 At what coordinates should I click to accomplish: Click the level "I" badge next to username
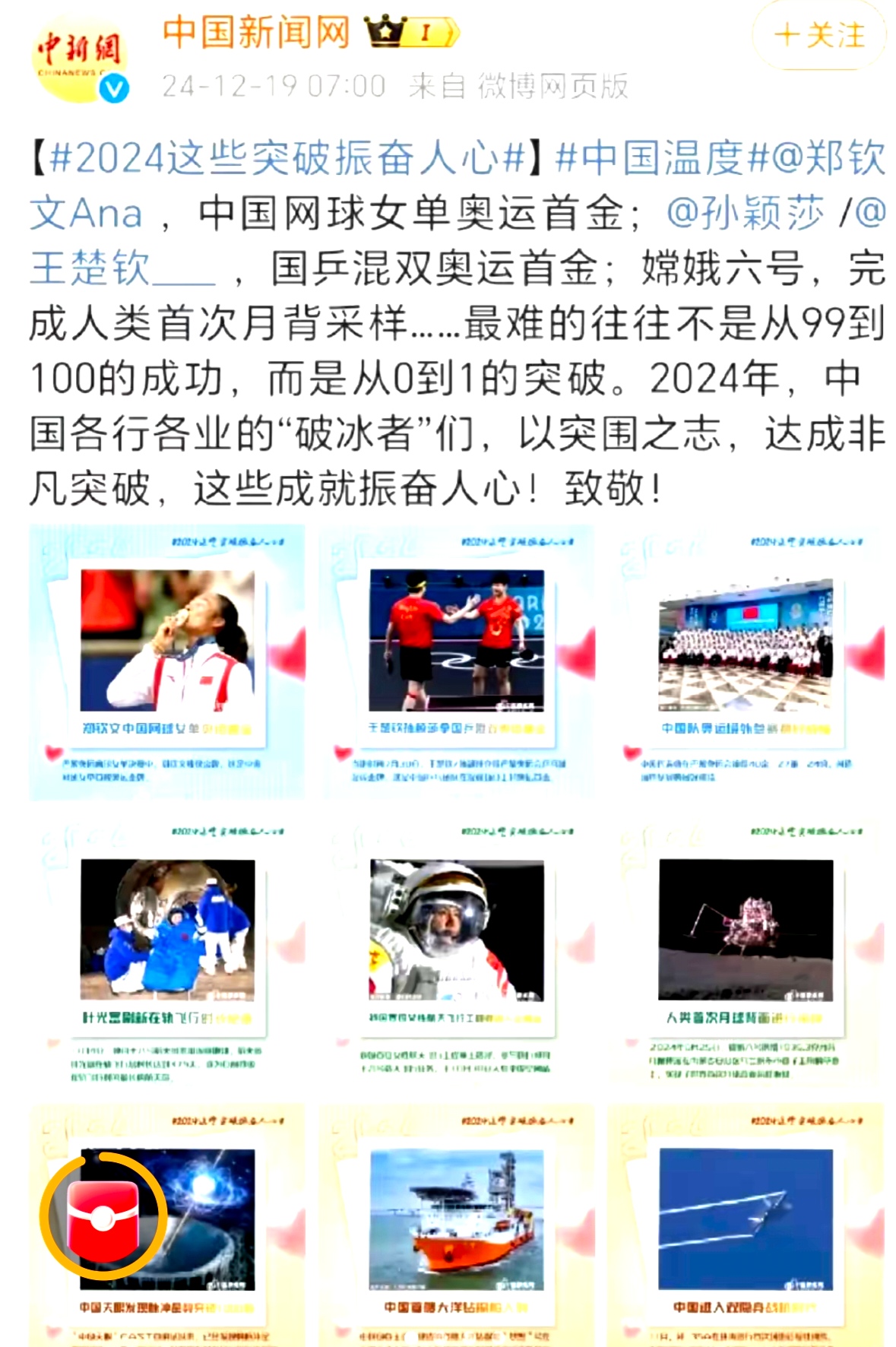426,32
